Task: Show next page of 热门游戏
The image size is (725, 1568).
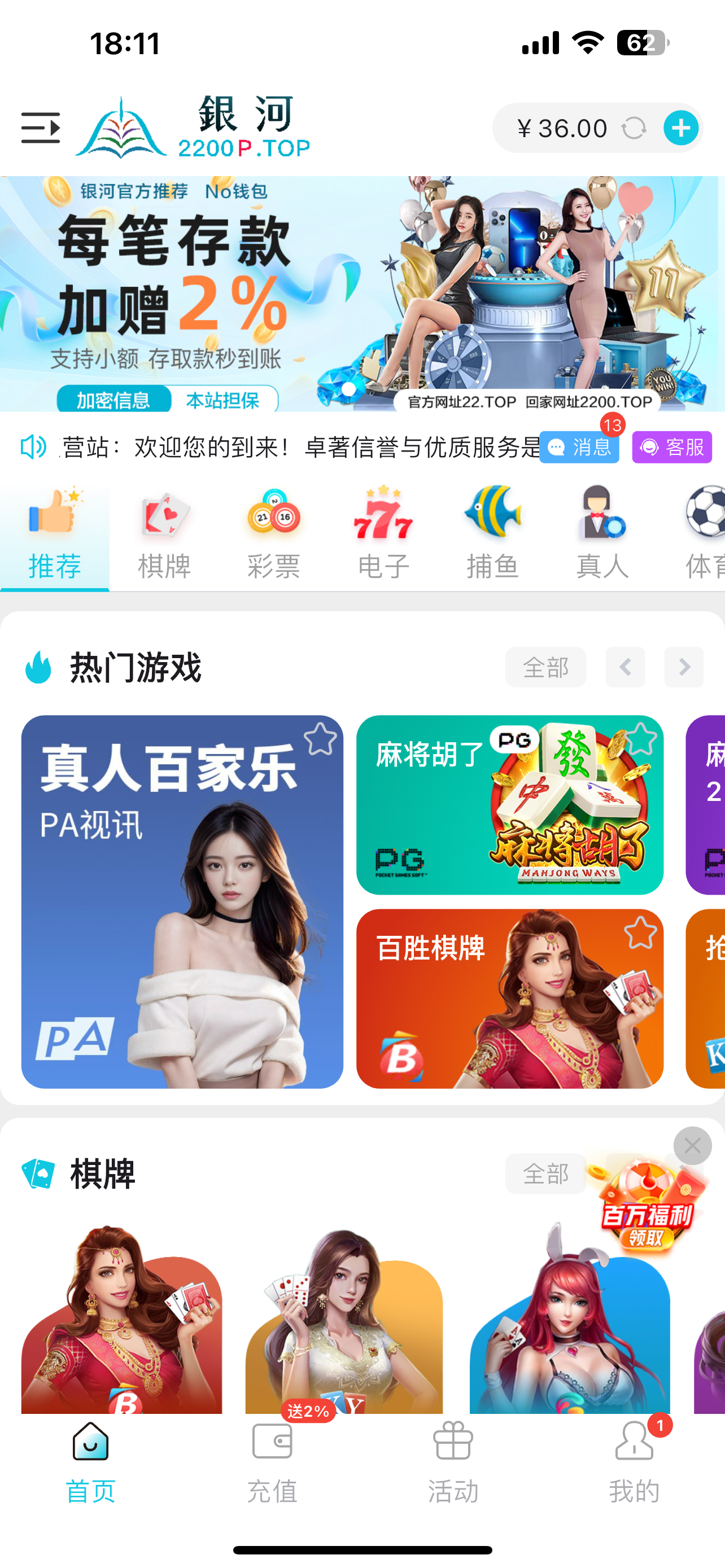Action: tap(684, 668)
